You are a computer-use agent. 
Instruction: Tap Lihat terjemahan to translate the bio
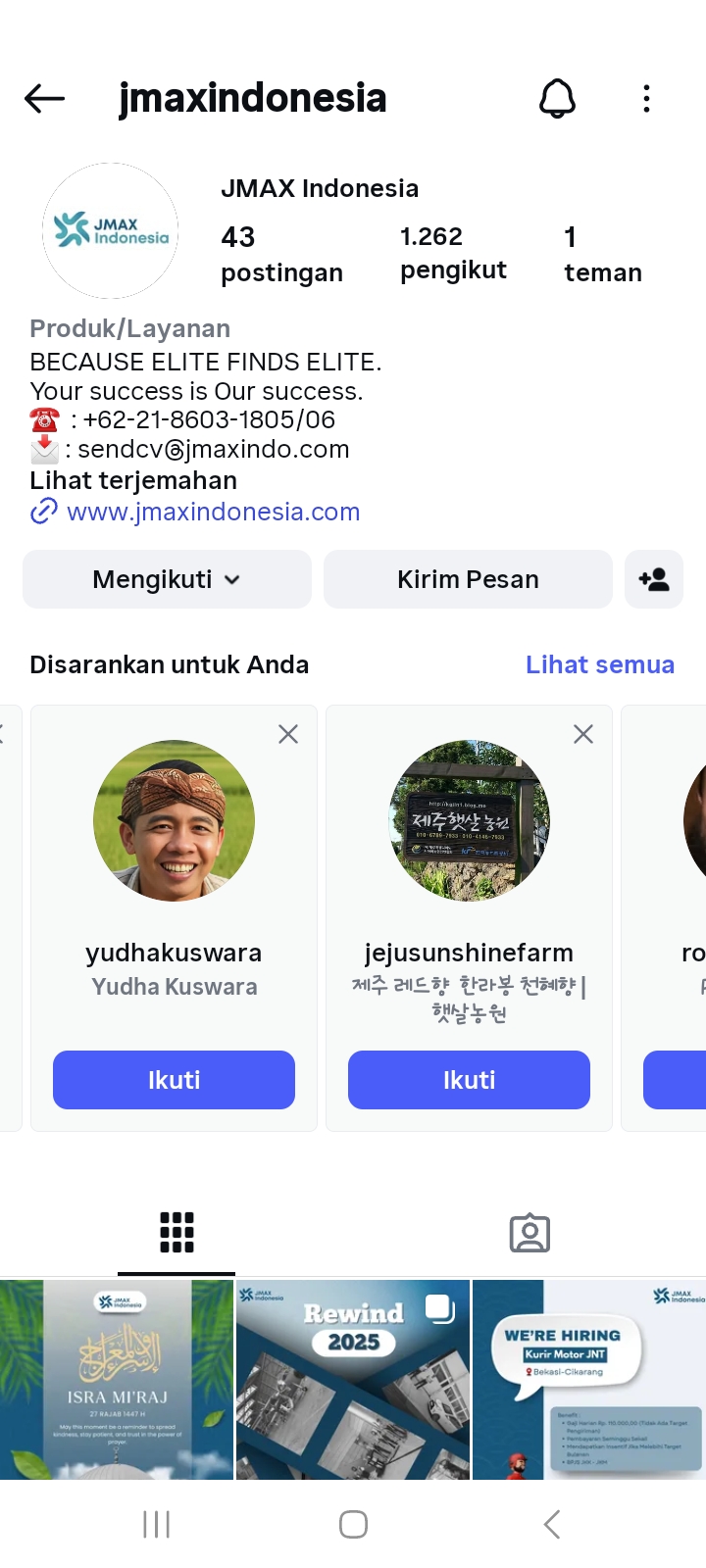tap(133, 480)
